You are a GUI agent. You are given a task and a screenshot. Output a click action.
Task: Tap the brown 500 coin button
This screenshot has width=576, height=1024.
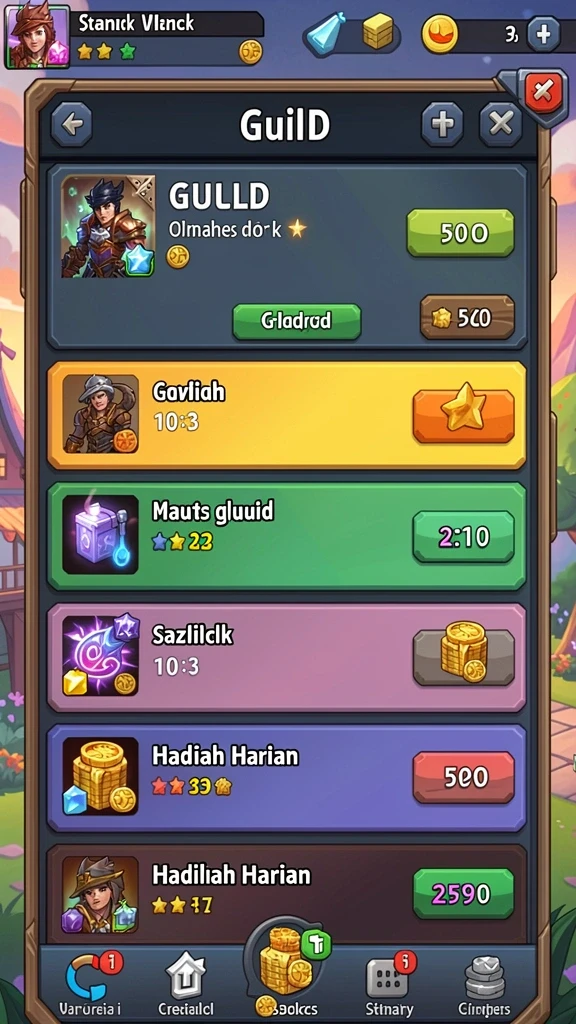pos(467,318)
